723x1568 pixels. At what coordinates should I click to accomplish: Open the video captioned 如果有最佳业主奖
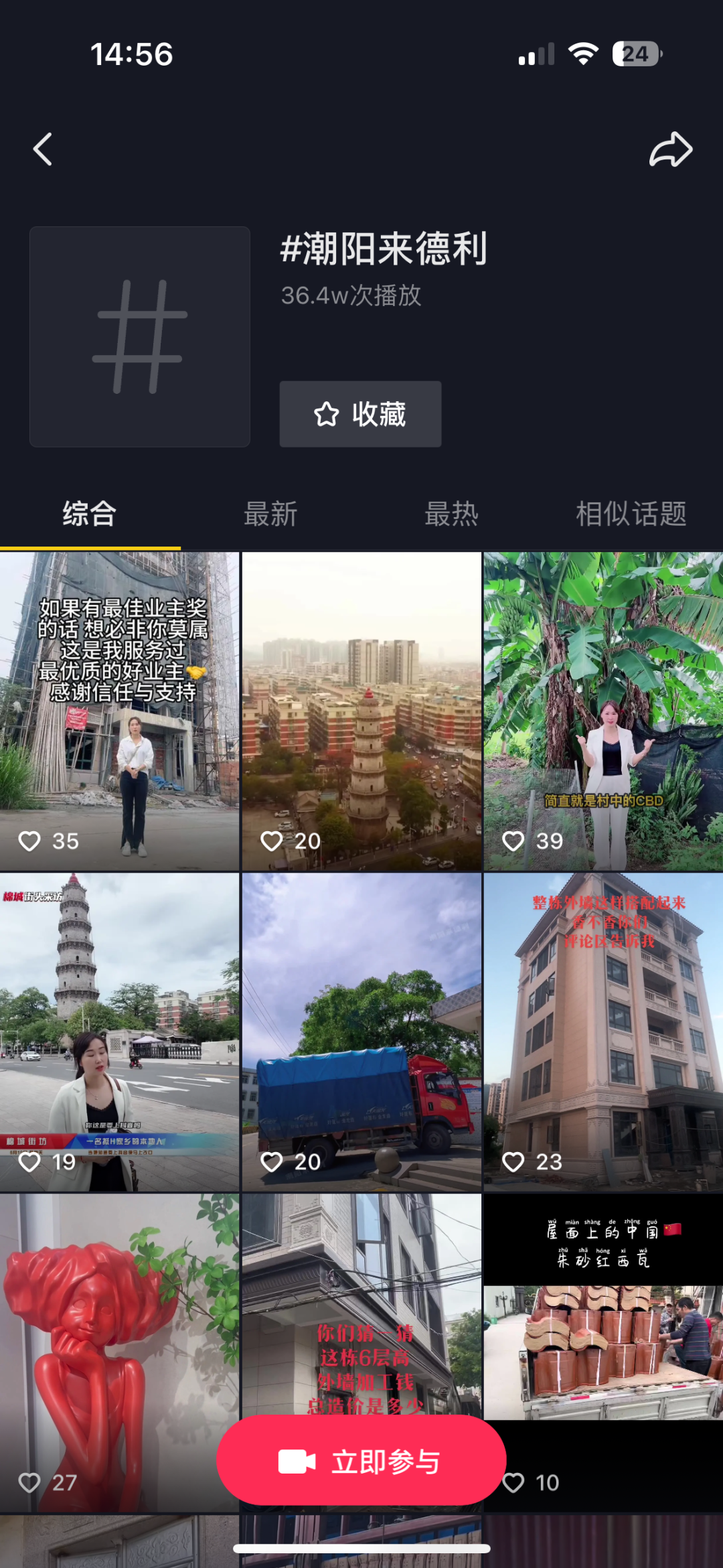click(x=119, y=710)
